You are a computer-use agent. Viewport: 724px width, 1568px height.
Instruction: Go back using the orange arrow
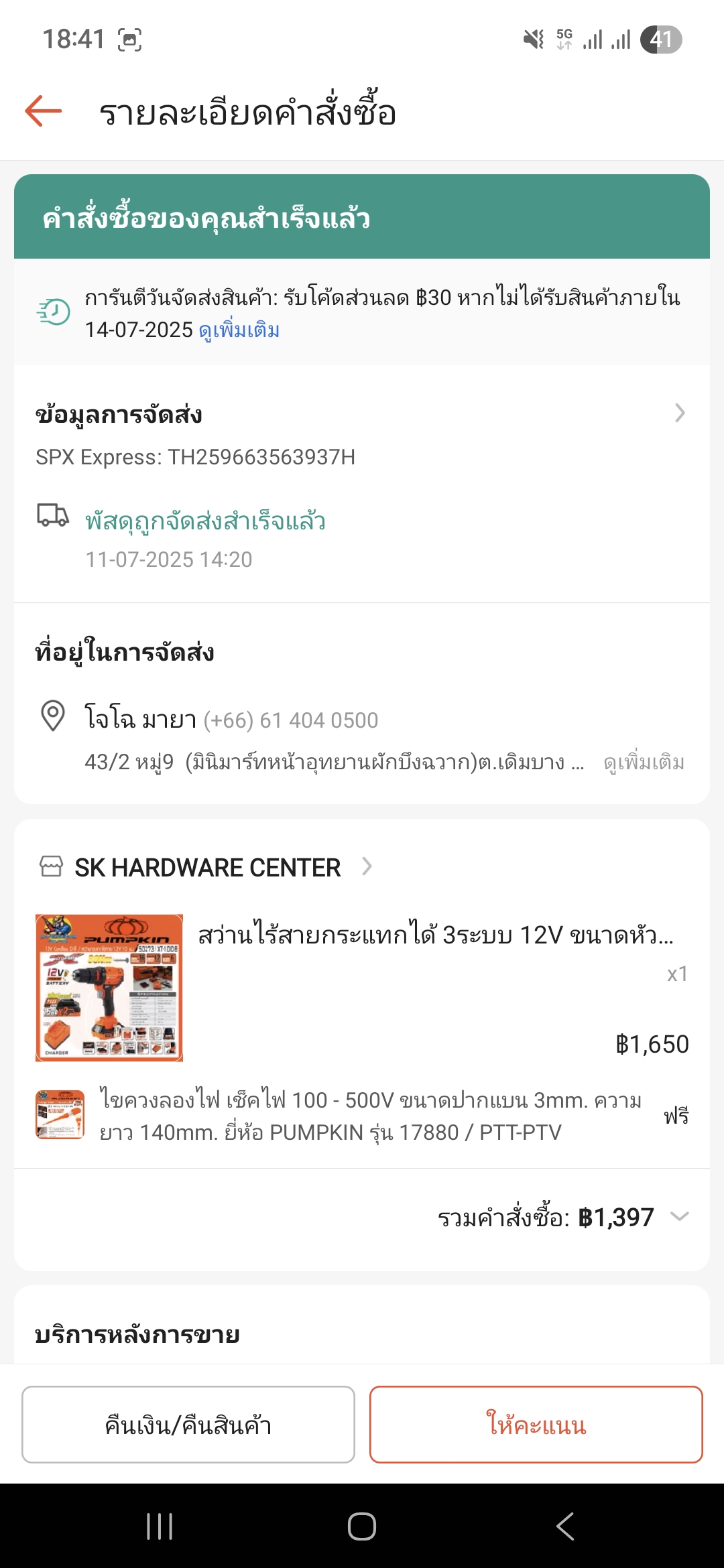[x=44, y=111]
